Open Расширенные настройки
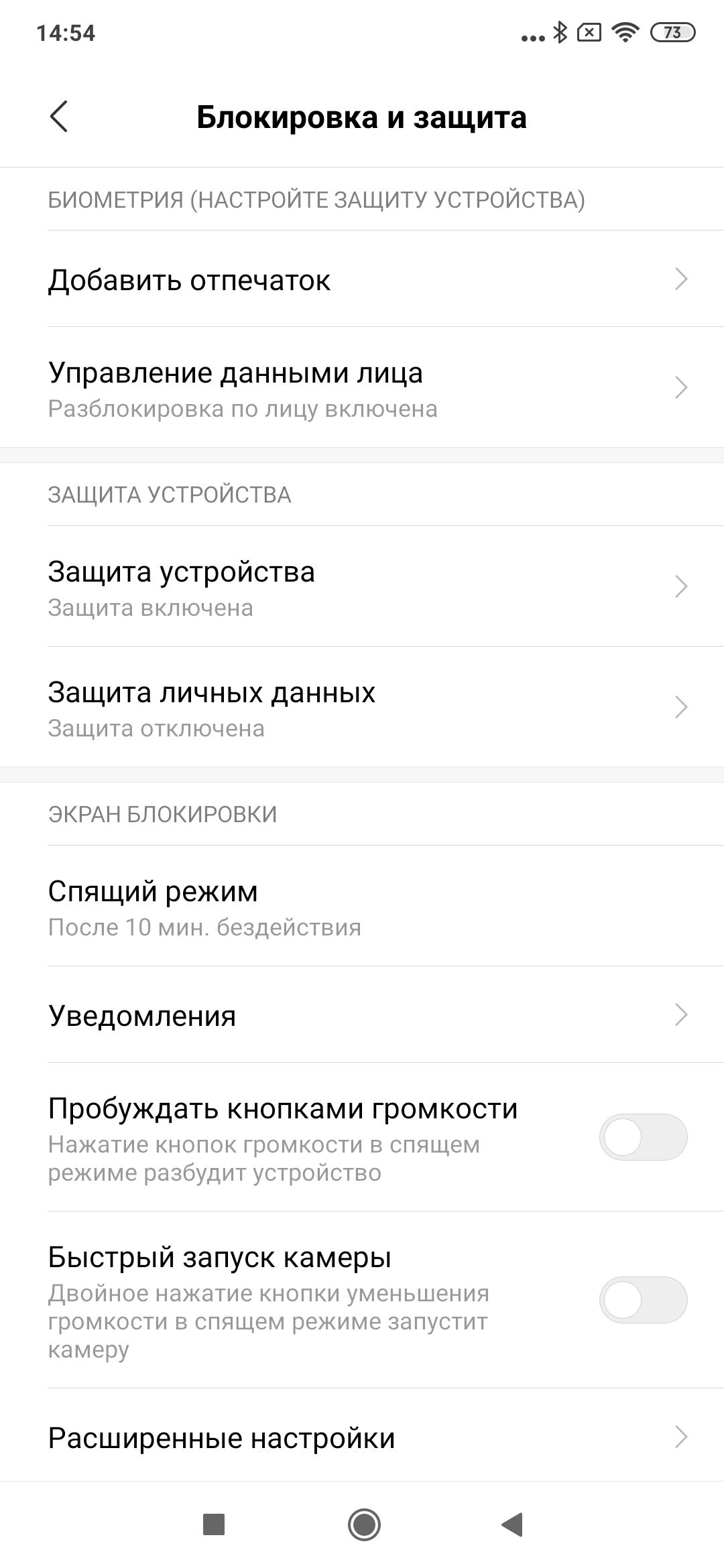The width and height of the screenshot is (724, 1568). (x=362, y=1437)
